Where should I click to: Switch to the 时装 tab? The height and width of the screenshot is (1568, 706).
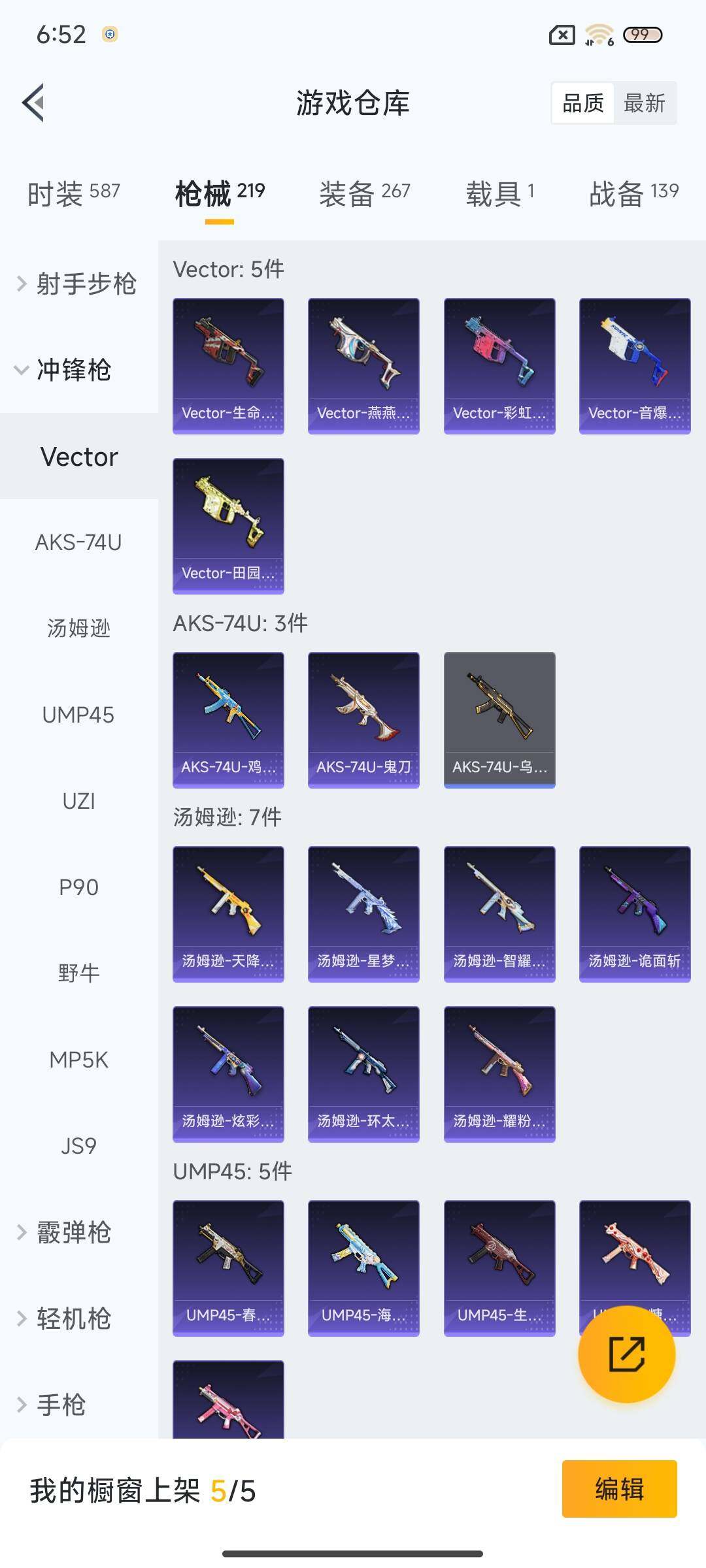point(73,193)
